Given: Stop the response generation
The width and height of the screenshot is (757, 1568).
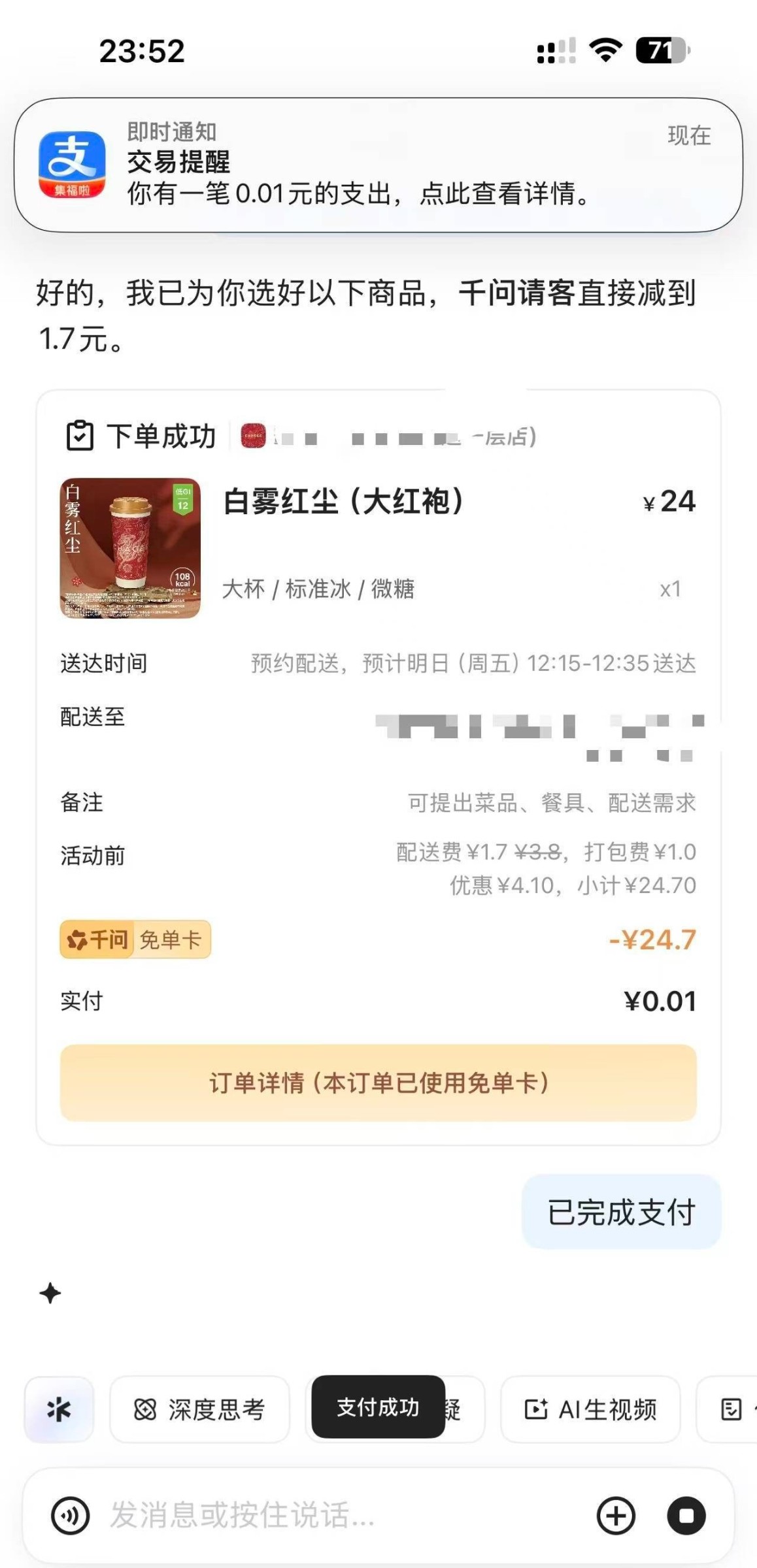Looking at the screenshot, I should 686,1515.
